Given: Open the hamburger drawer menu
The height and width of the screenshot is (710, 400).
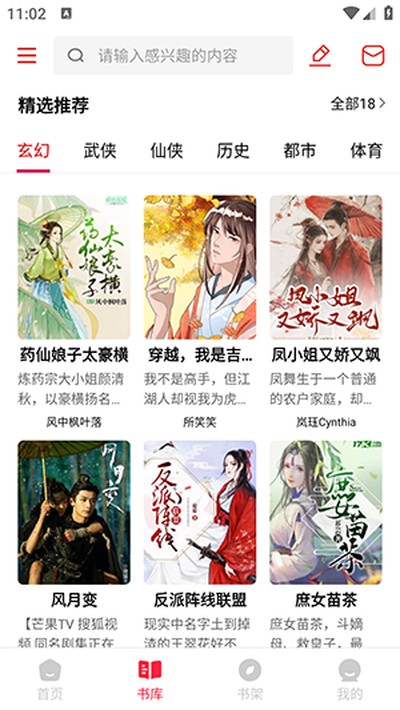Looking at the screenshot, I should pos(27,55).
